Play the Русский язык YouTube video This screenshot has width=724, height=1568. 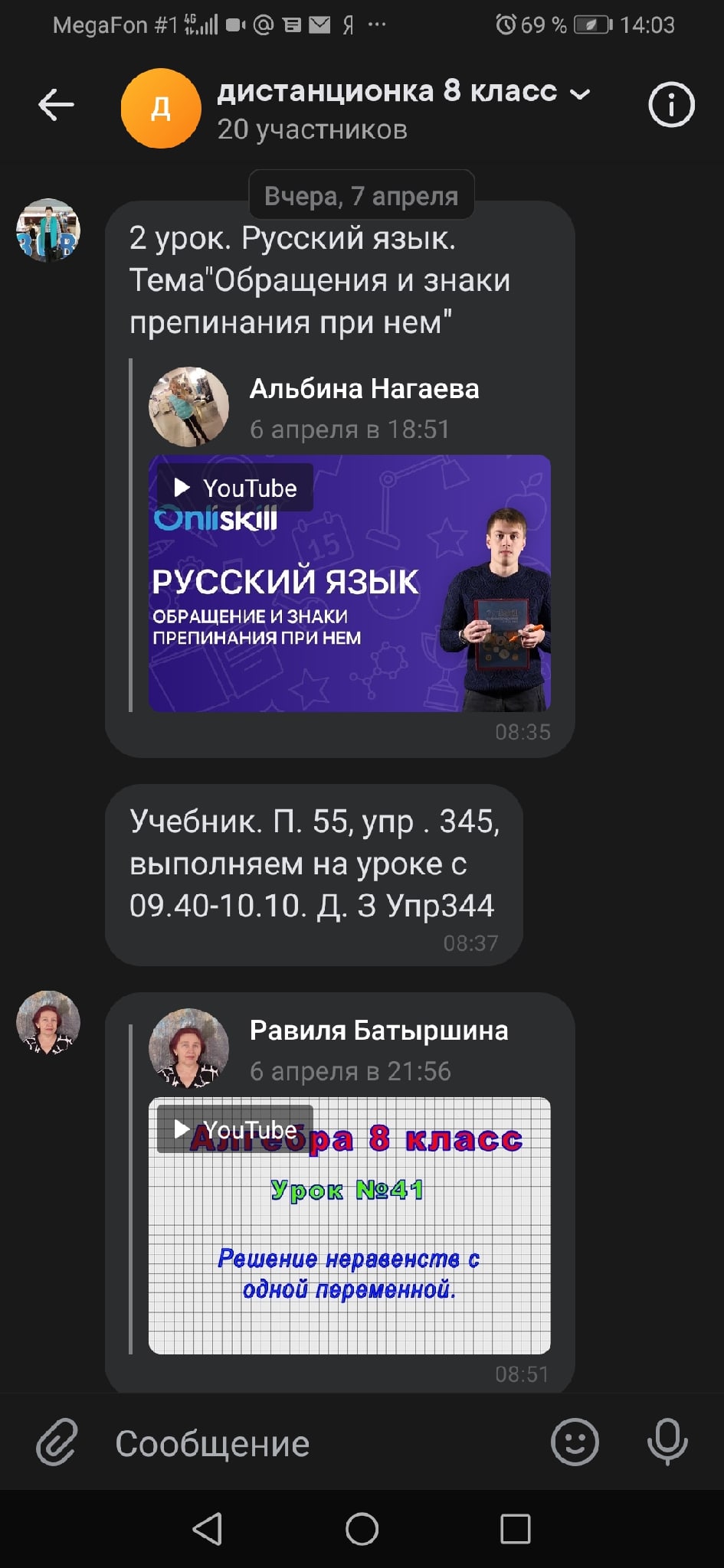(349, 583)
